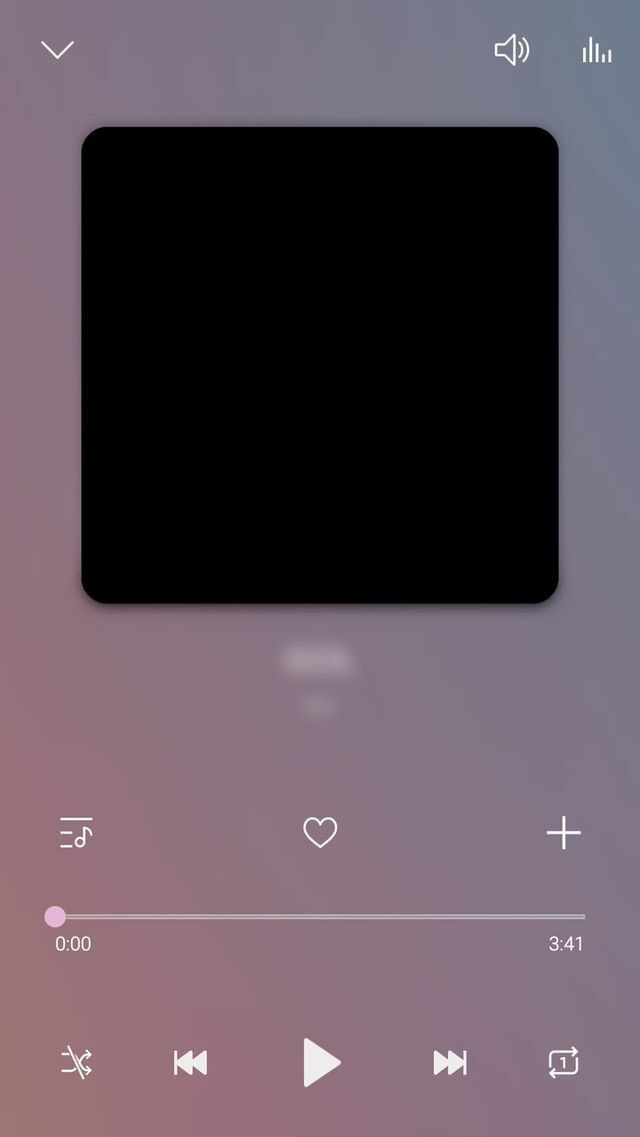Open the play queue list

click(x=76, y=832)
